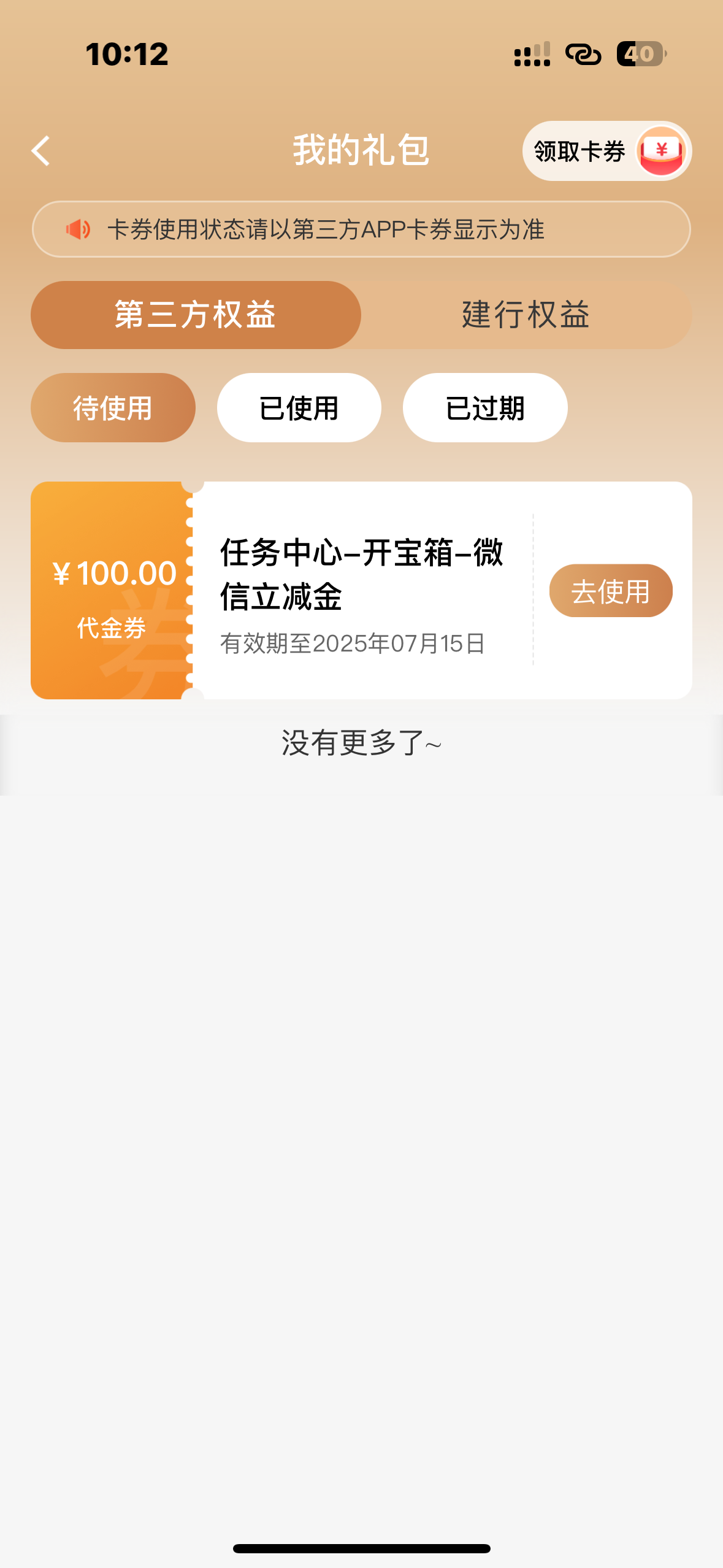Show 已使用 coupons

click(299, 408)
